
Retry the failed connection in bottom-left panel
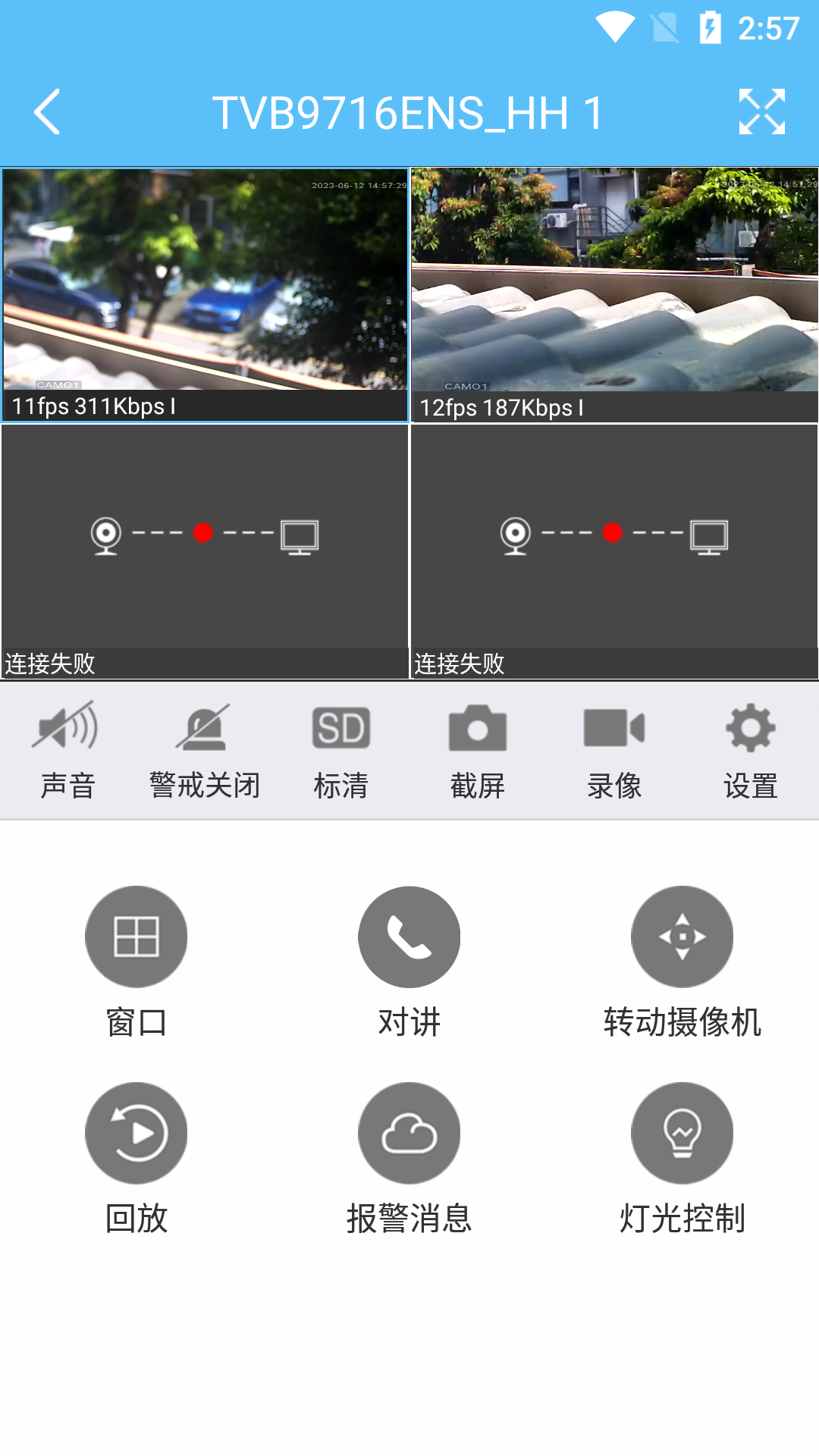click(x=205, y=538)
